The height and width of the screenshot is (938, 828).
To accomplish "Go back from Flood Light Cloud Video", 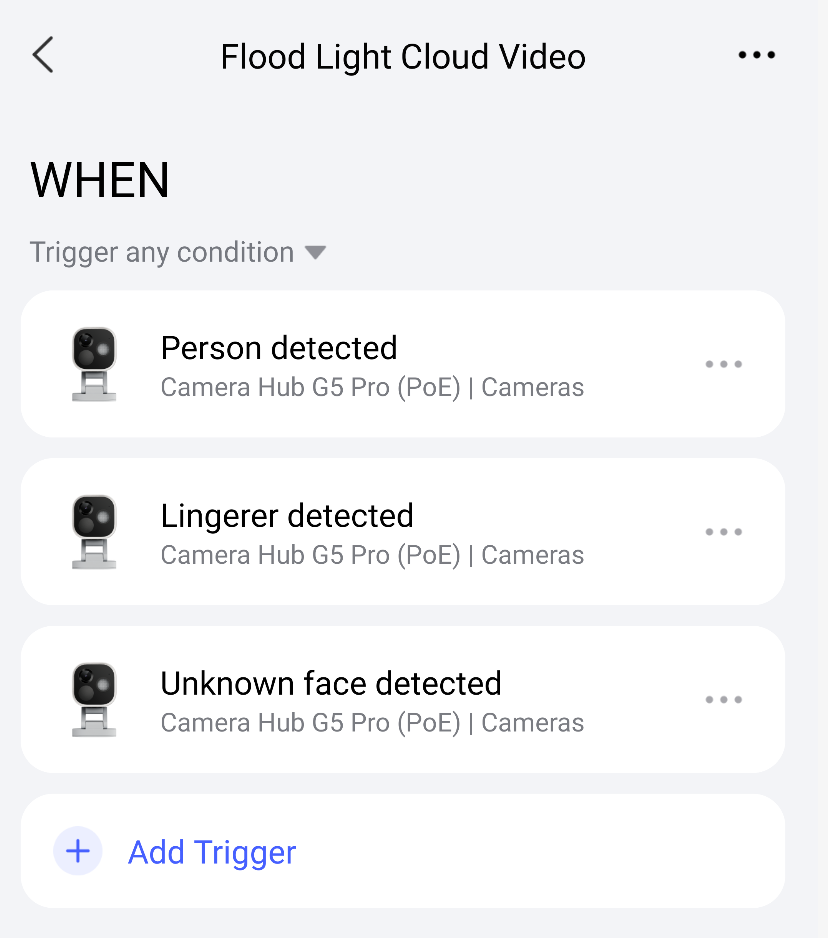I will (43, 56).
